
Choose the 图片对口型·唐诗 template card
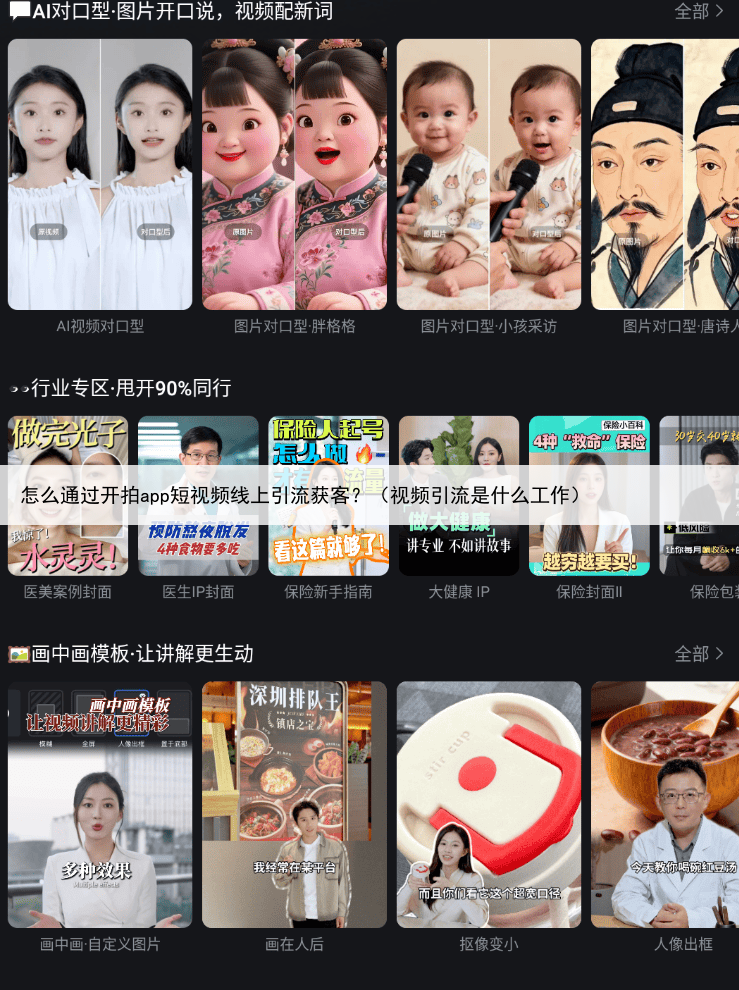point(664,174)
